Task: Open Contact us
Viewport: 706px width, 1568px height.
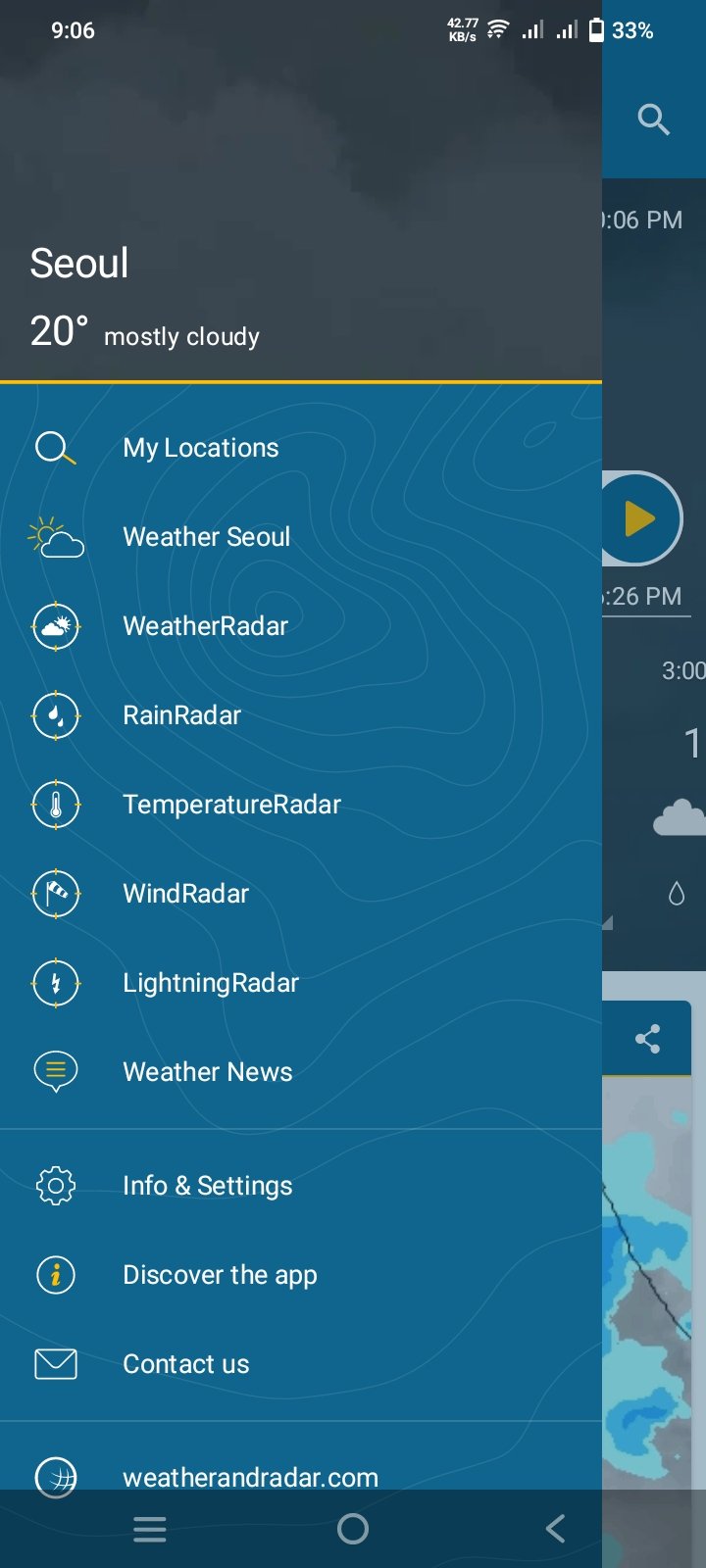Action: 185,1364
